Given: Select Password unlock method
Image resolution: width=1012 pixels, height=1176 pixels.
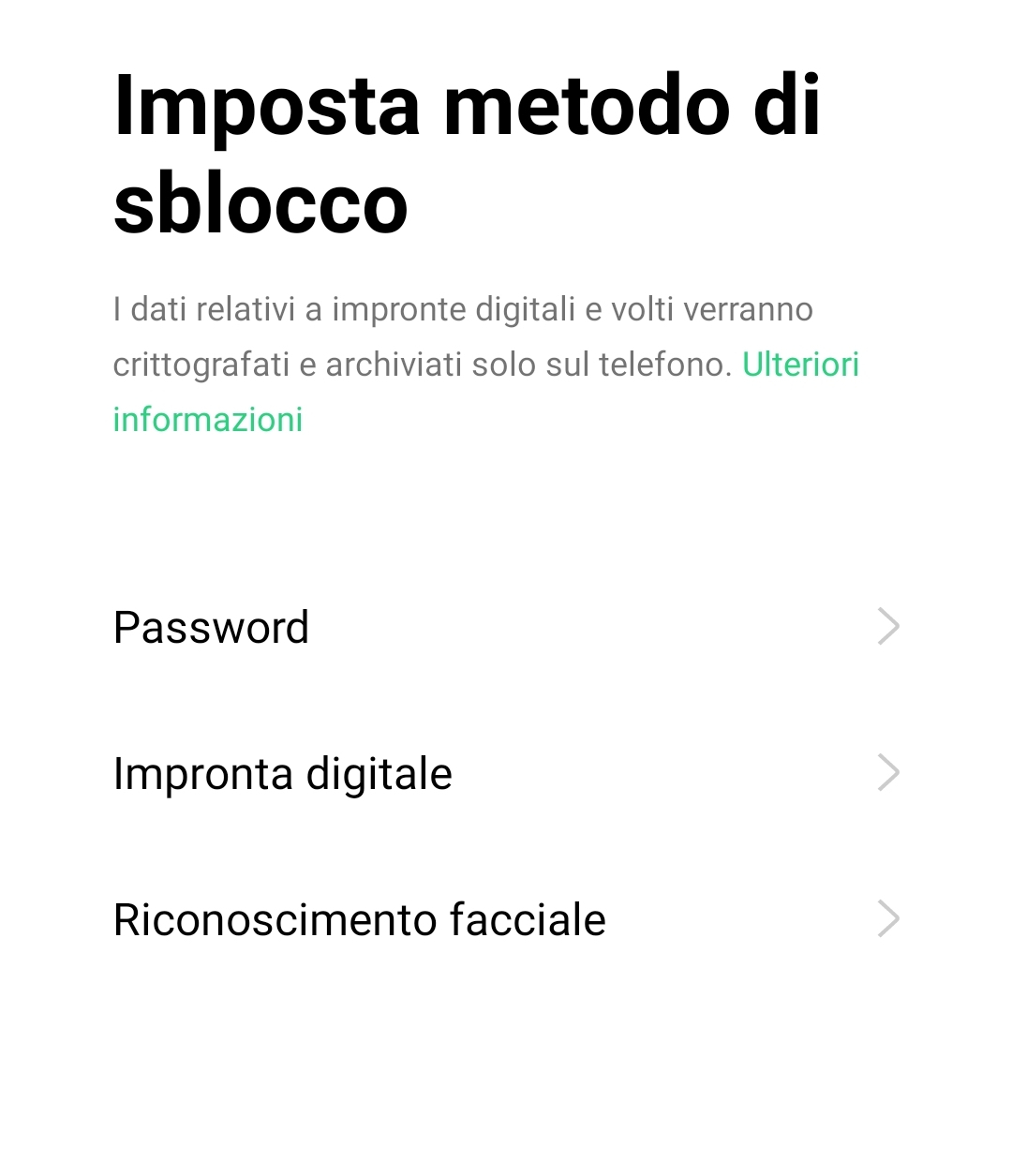Looking at the screenshot, I should point(506,627).
